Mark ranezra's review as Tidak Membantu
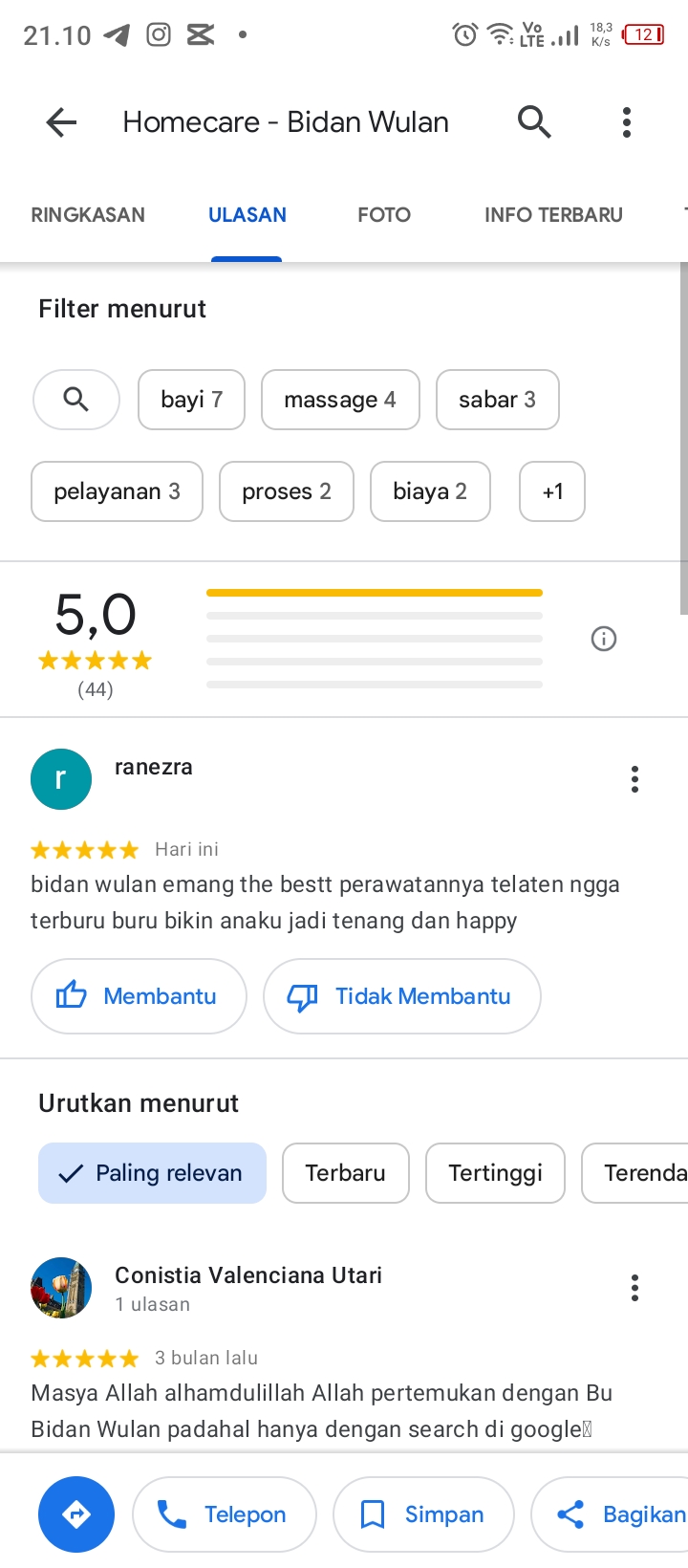This screenshot has width=688, height=1568. (x=401, y=996)
